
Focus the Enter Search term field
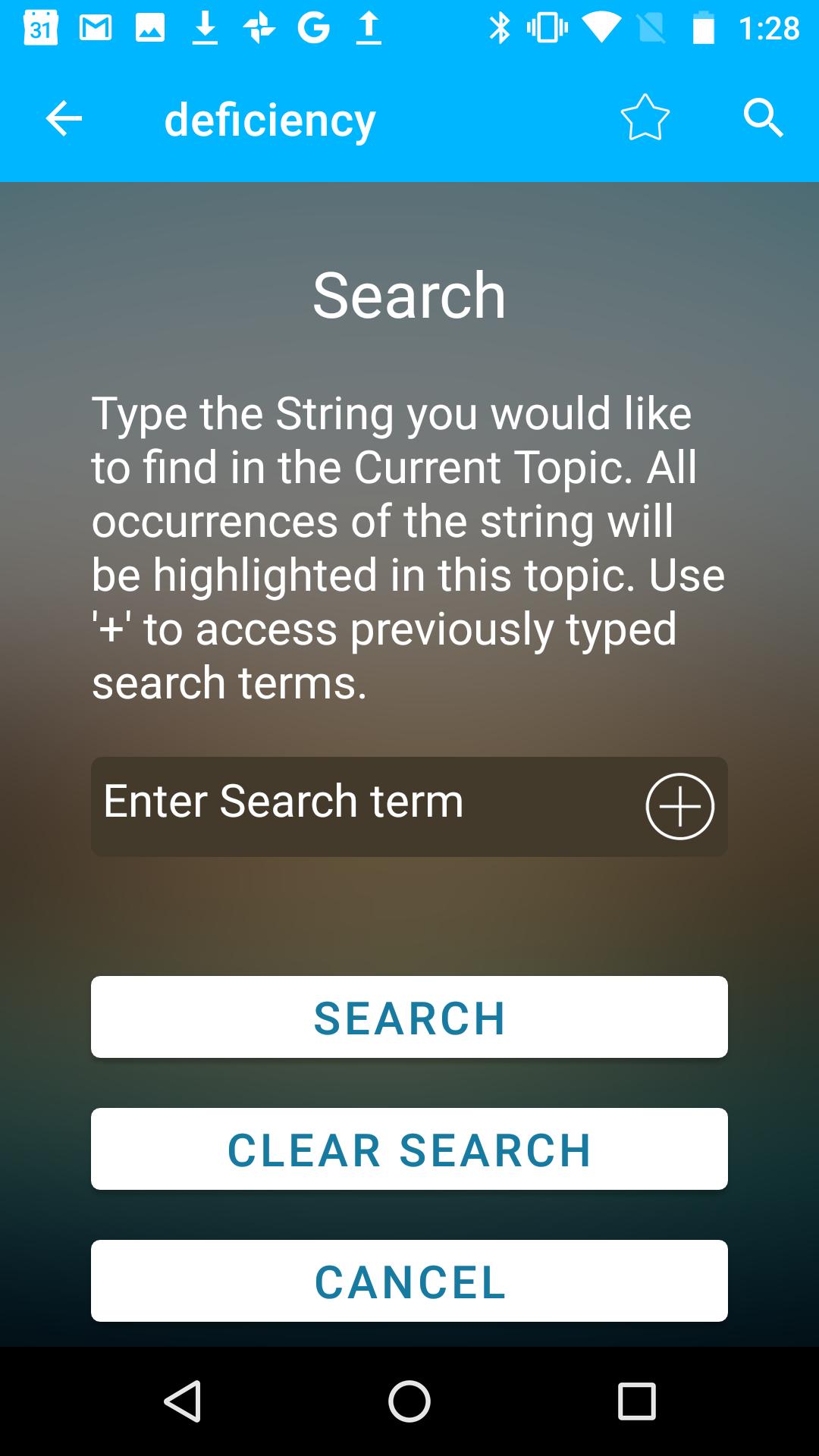364,806
